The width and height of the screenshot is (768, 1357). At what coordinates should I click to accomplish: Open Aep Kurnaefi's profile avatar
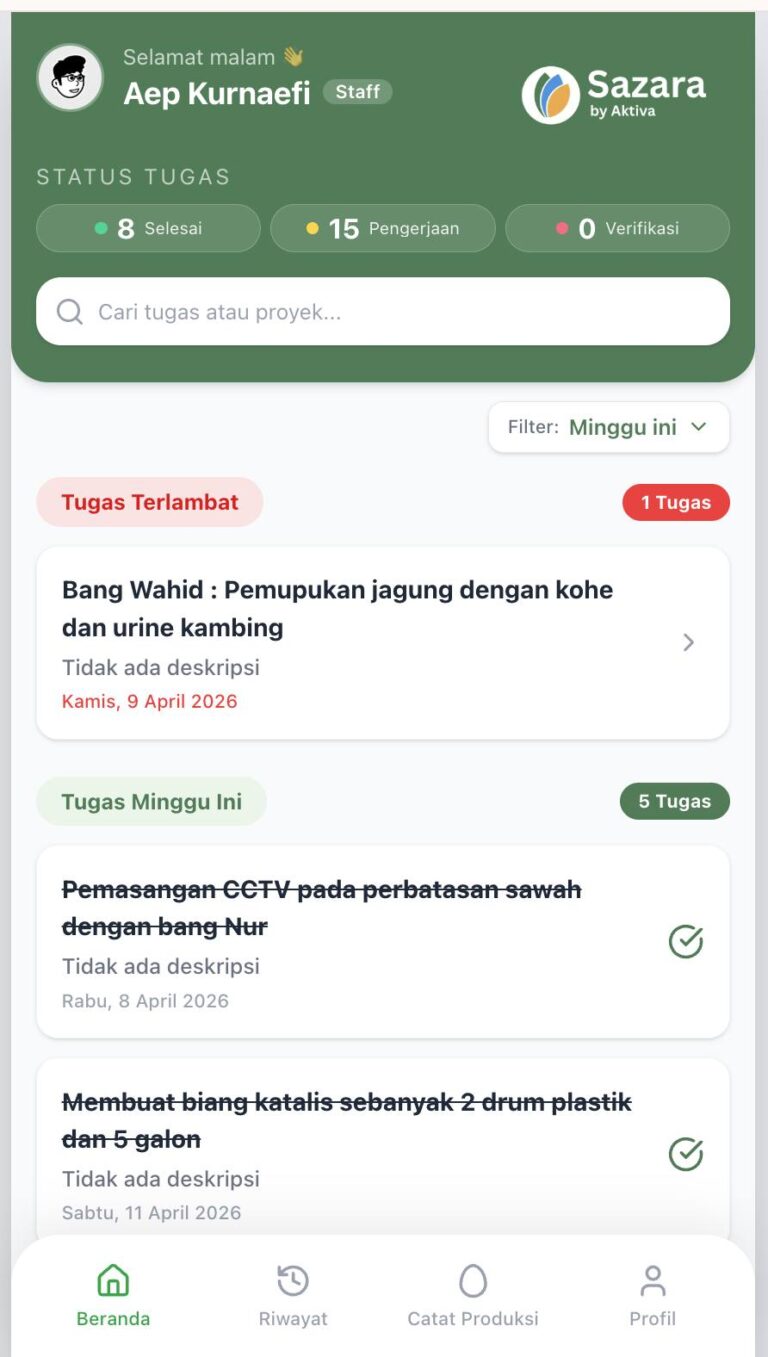click(70, 78)
